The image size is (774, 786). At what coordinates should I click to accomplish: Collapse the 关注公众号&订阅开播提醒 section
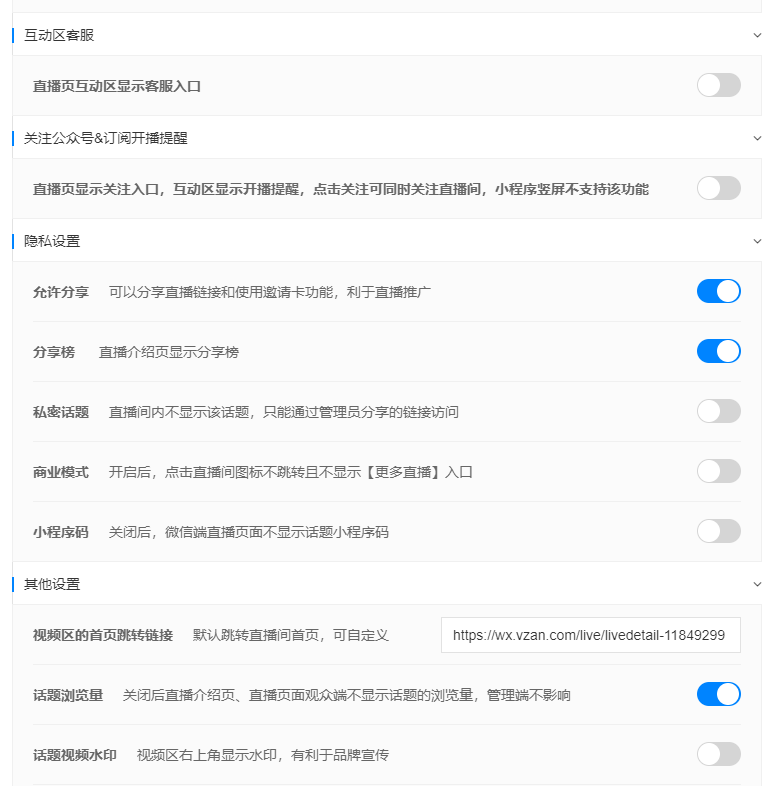[757, 138]
